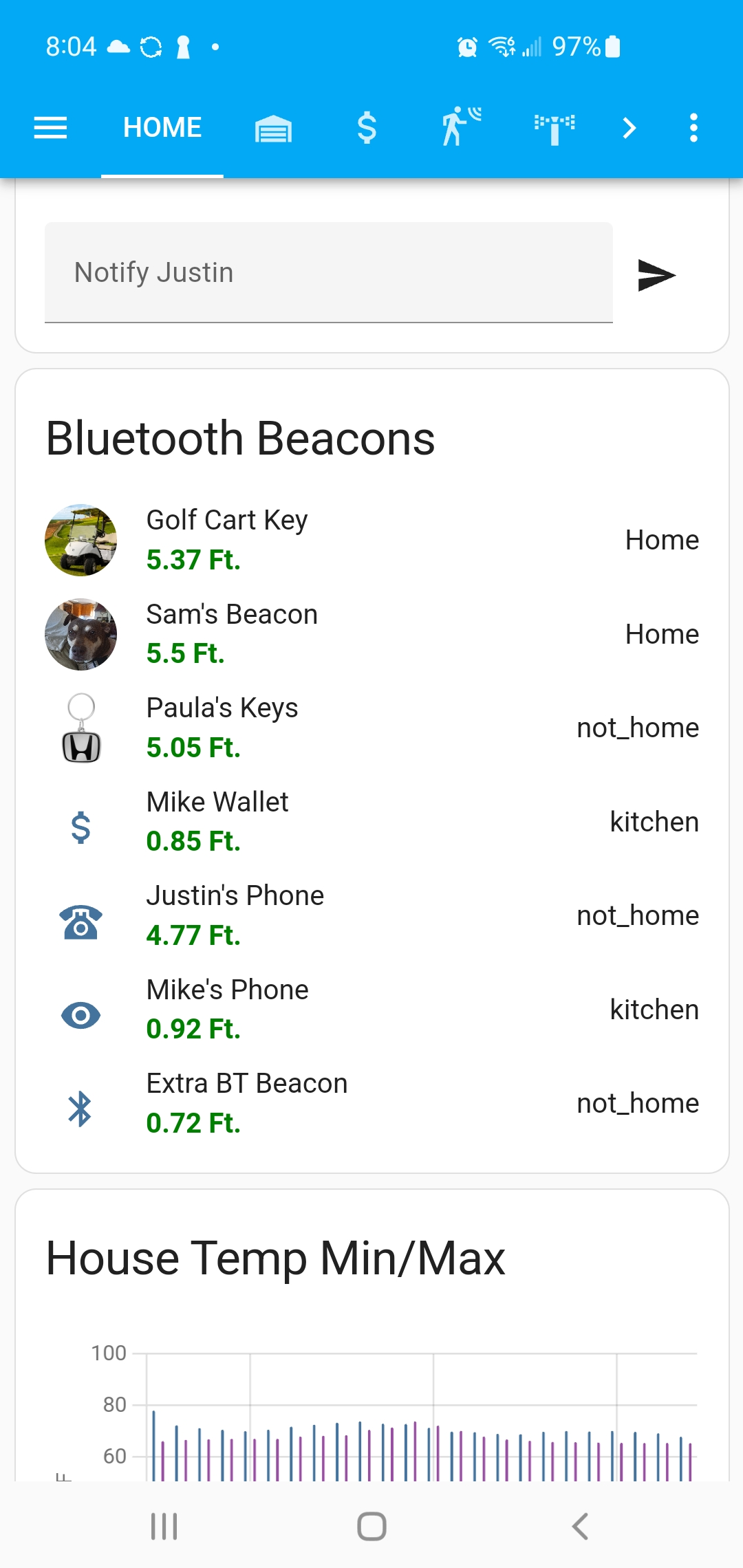Open the sprinkler system tab
Viewport: 743px width, 1568px height.
(552, 128)
